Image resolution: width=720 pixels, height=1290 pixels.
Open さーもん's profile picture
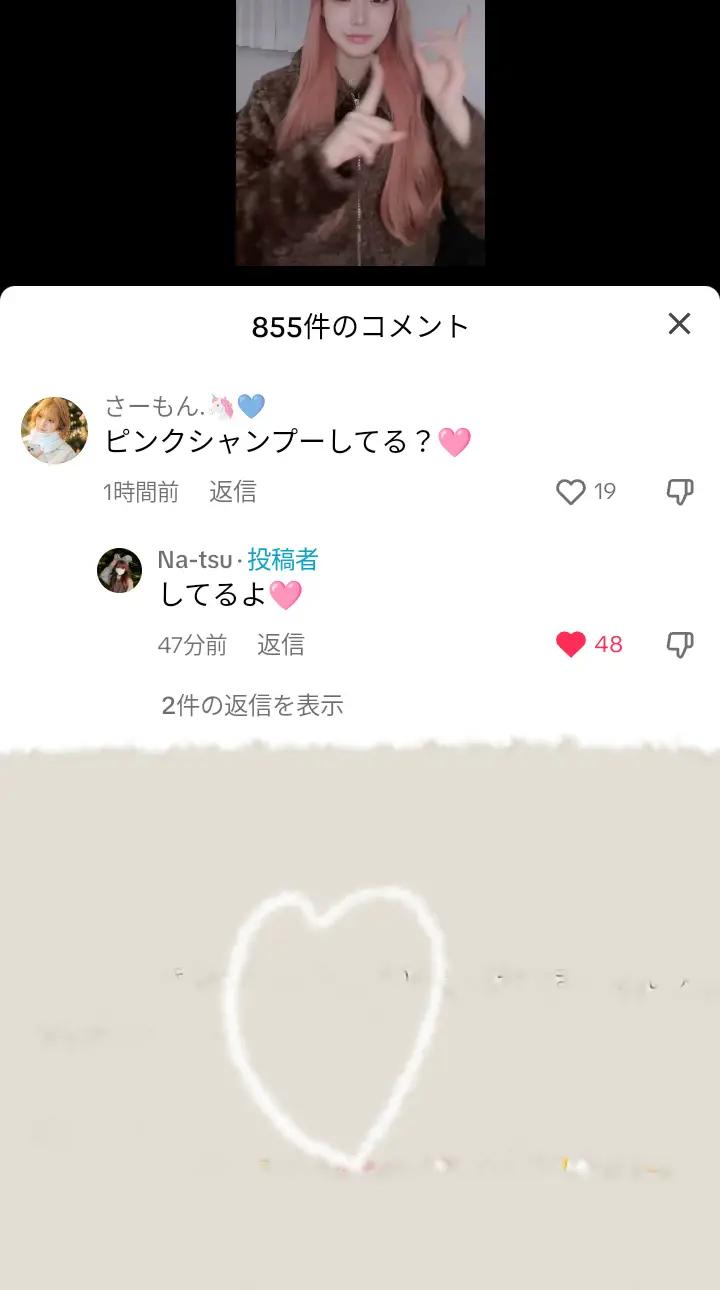click(54, 430)
